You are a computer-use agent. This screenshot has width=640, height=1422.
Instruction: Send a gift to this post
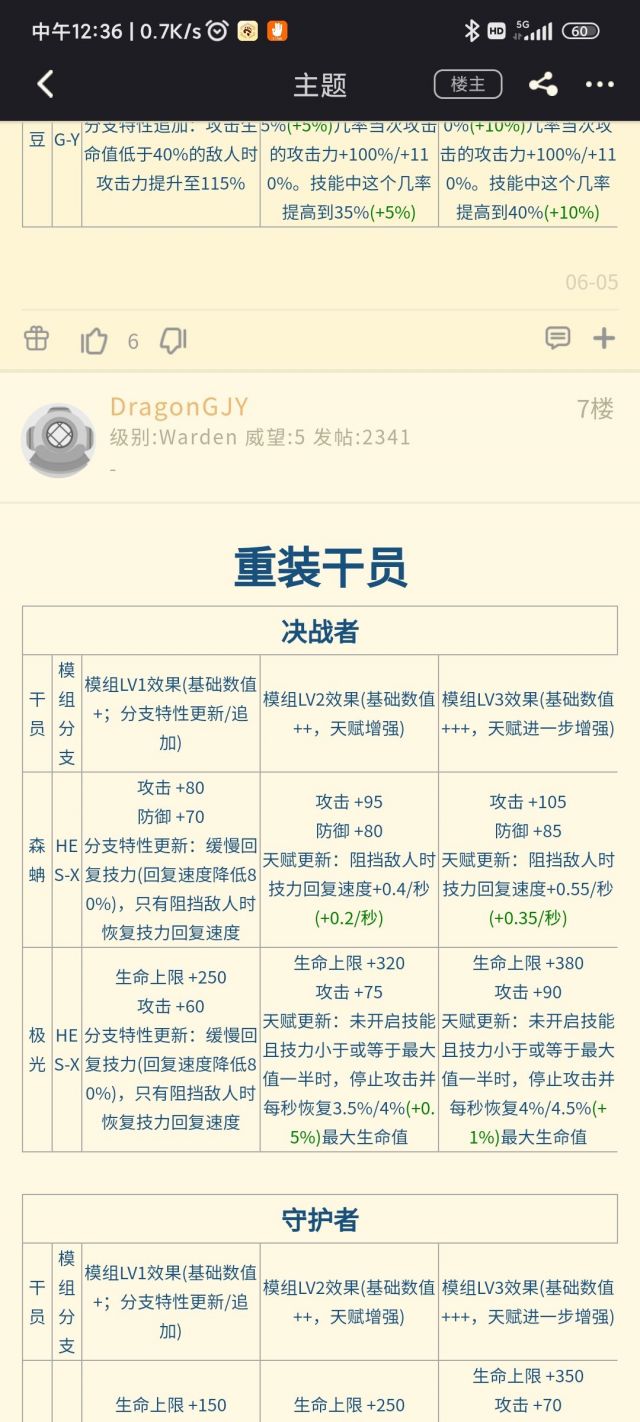tap(36, 339)
